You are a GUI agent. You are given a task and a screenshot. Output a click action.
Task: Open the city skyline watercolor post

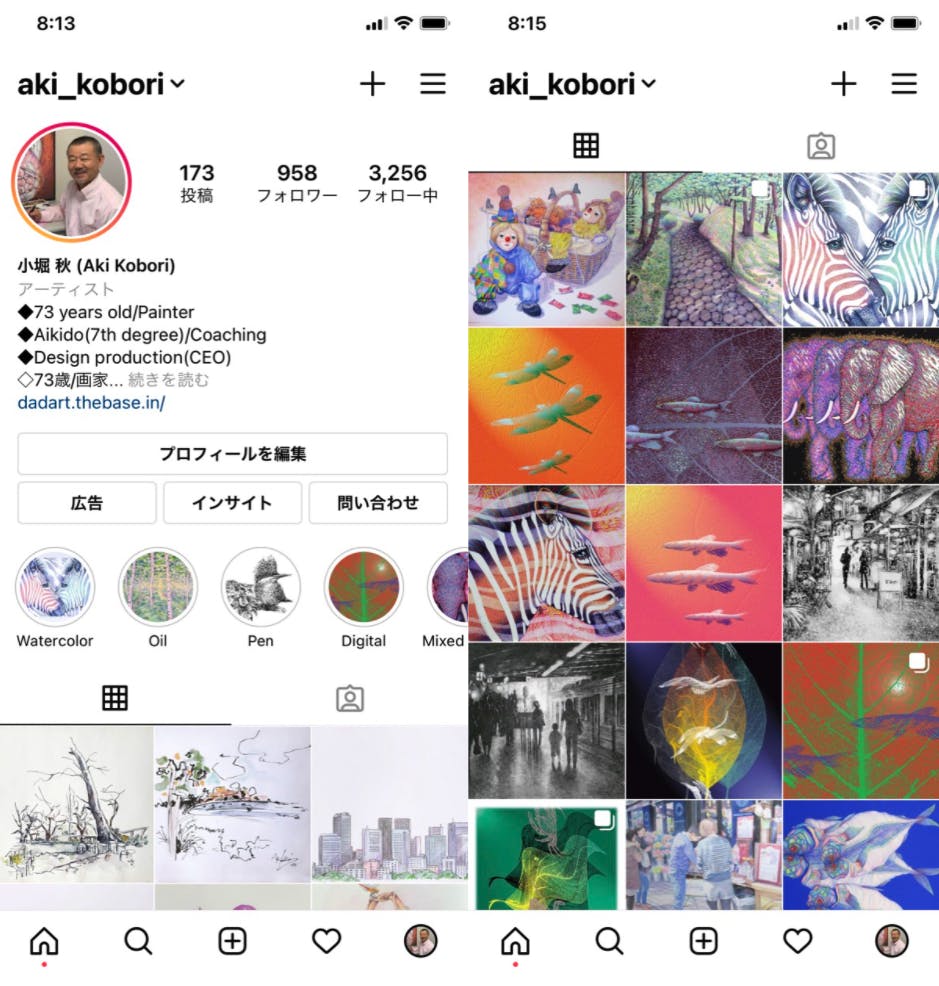click(390, 803)
